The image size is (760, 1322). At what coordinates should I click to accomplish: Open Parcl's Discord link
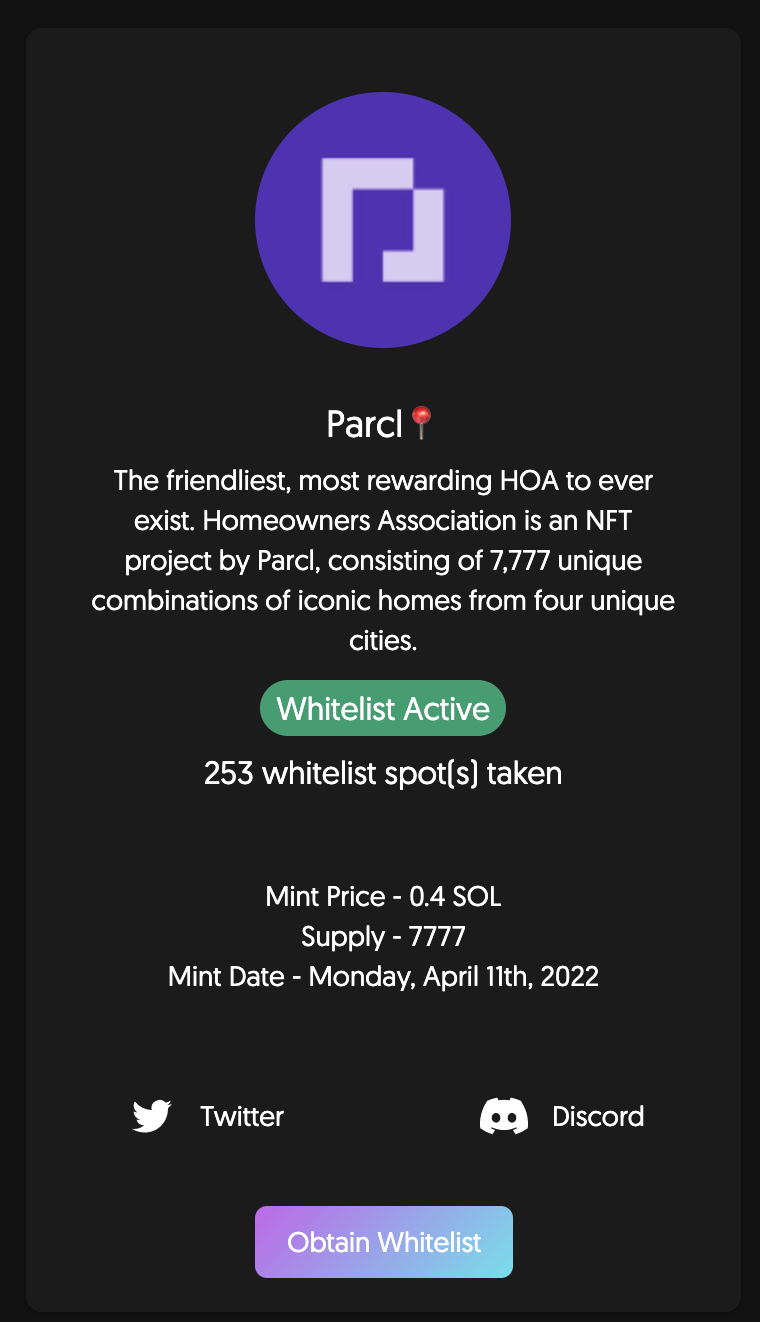(x=562, y=1116)
